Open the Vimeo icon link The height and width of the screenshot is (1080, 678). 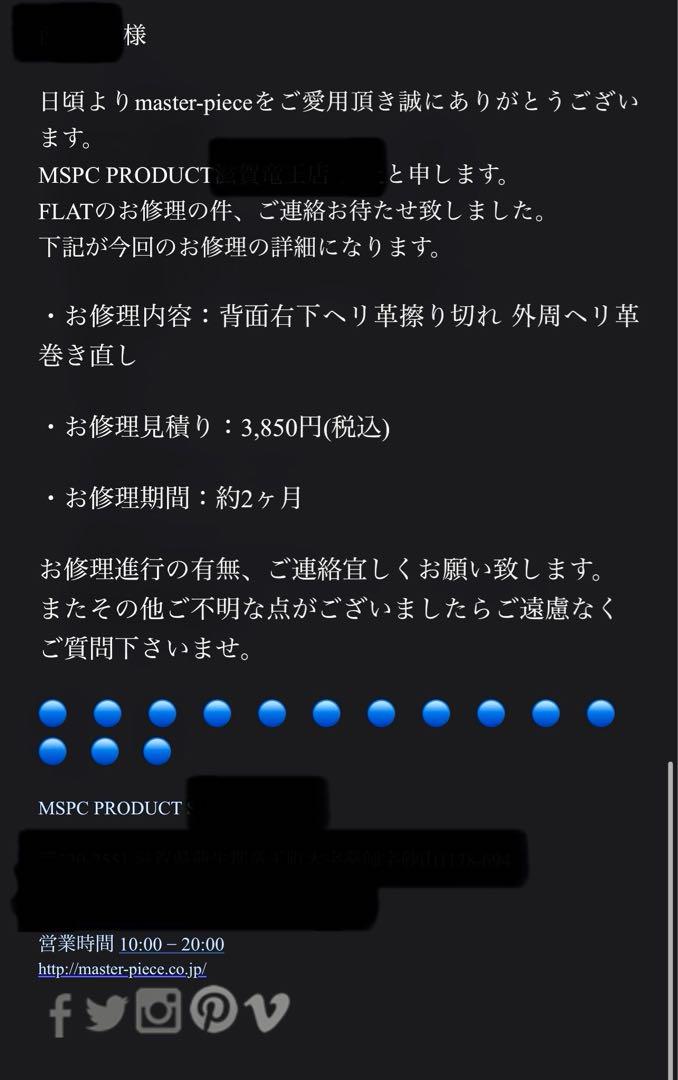tap(267, 1012)
